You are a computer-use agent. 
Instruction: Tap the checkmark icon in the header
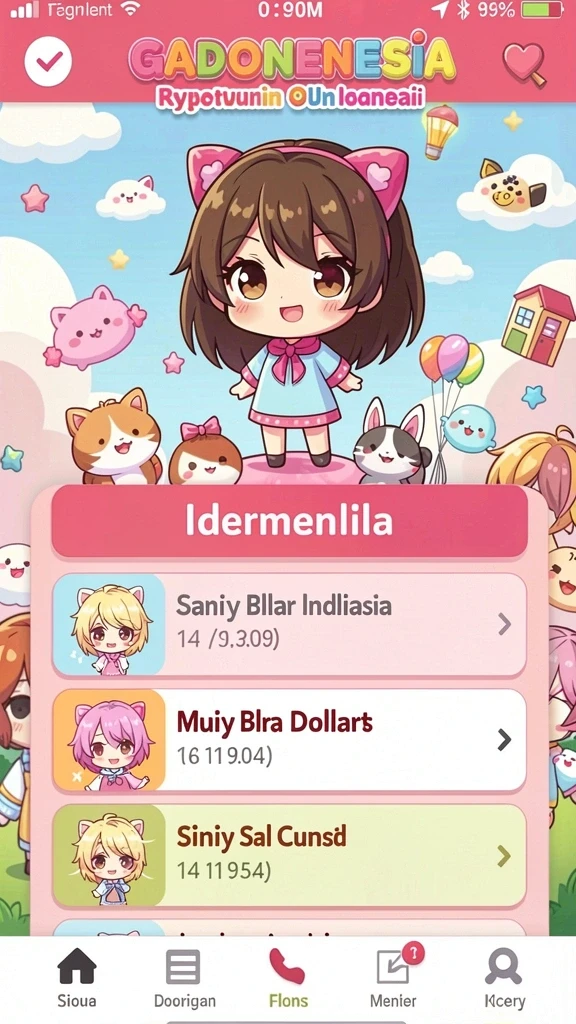click(x=48, y=61)
